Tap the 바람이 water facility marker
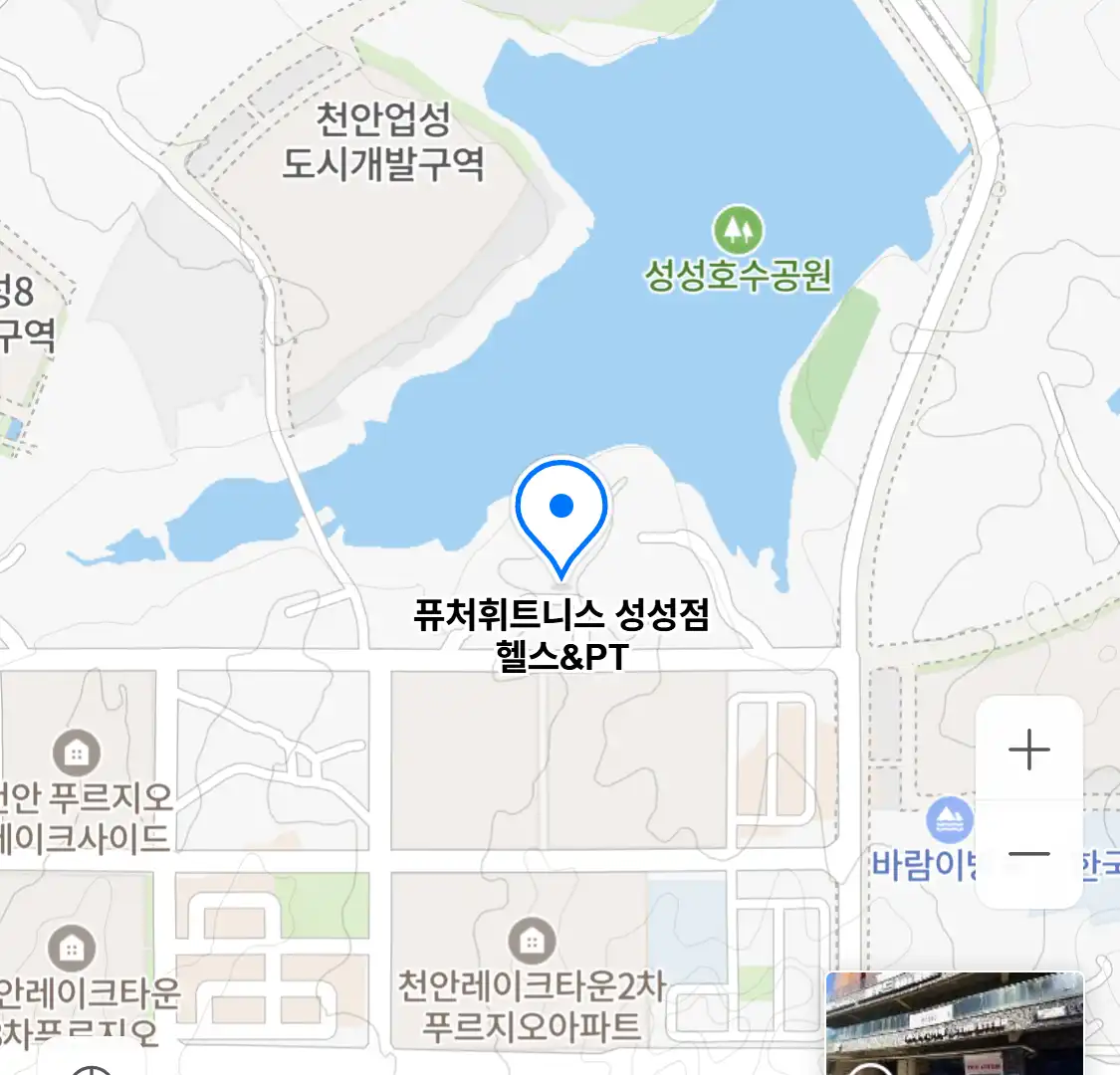 tap(949, 821)
